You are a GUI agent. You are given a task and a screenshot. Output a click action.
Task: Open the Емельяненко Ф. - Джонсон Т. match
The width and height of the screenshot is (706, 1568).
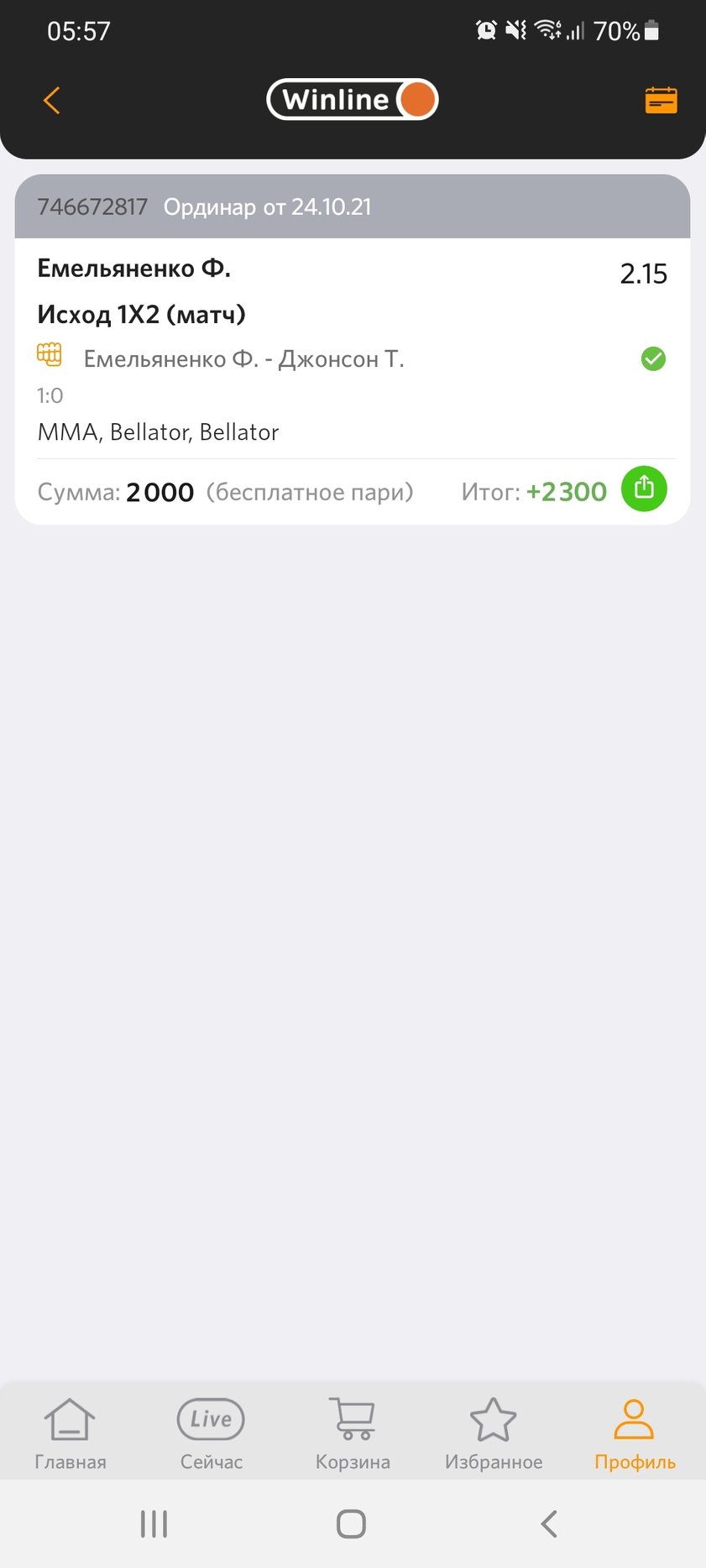(x=243, y=359)
